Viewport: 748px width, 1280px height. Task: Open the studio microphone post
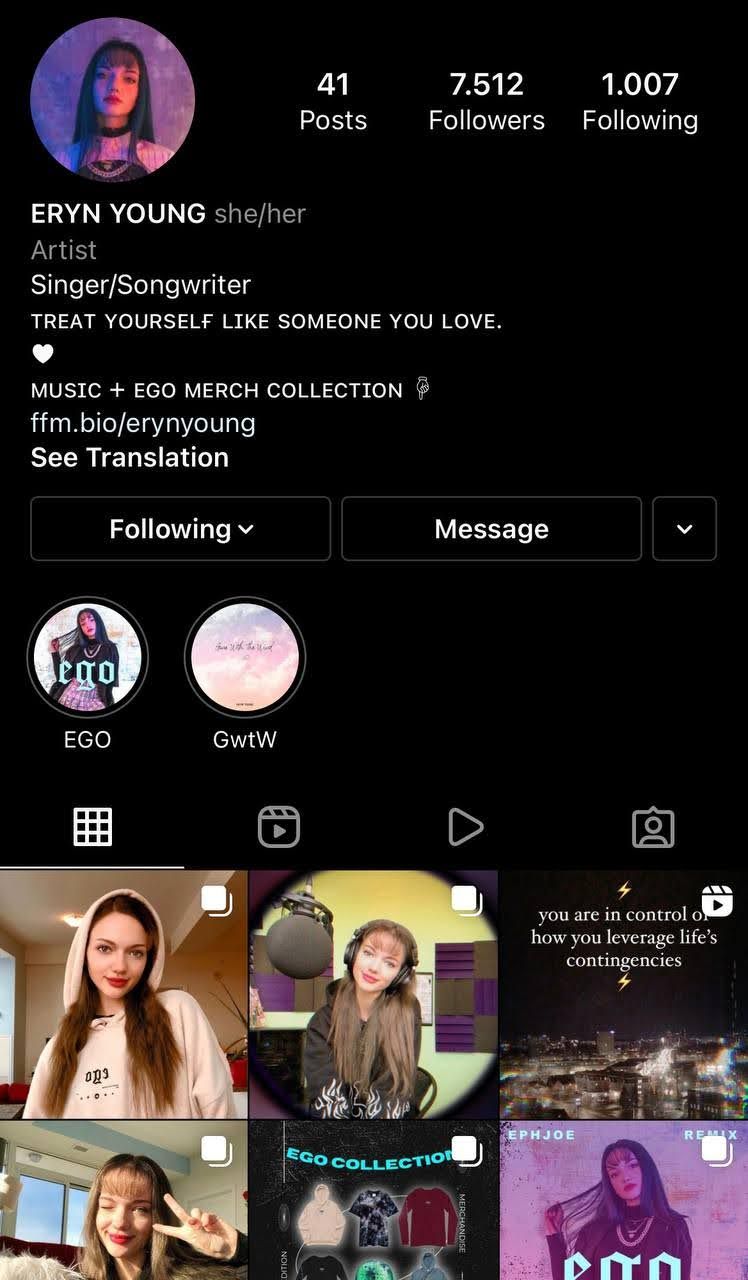pos(374,994)
